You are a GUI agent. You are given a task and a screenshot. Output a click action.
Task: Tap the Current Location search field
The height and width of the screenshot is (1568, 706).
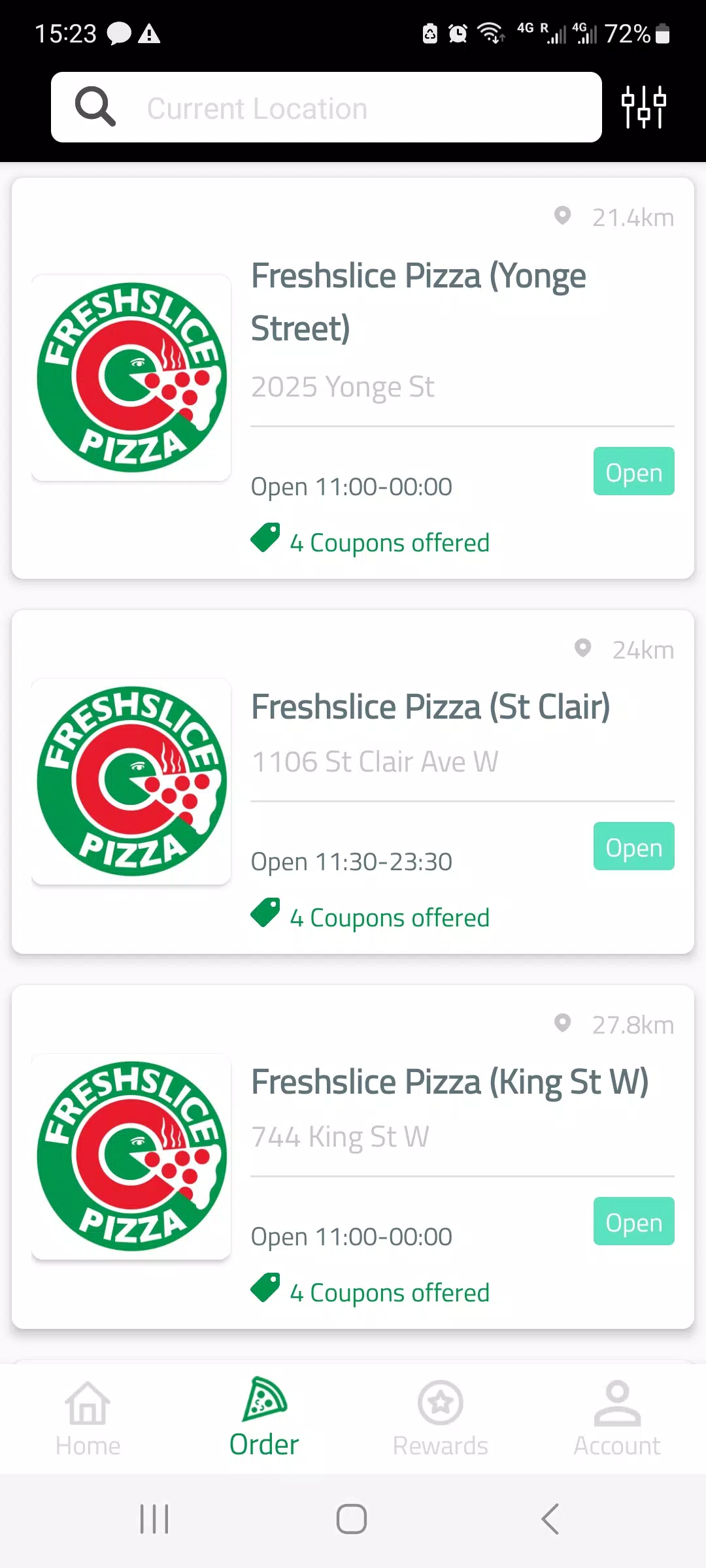click(x=326, y=107)
